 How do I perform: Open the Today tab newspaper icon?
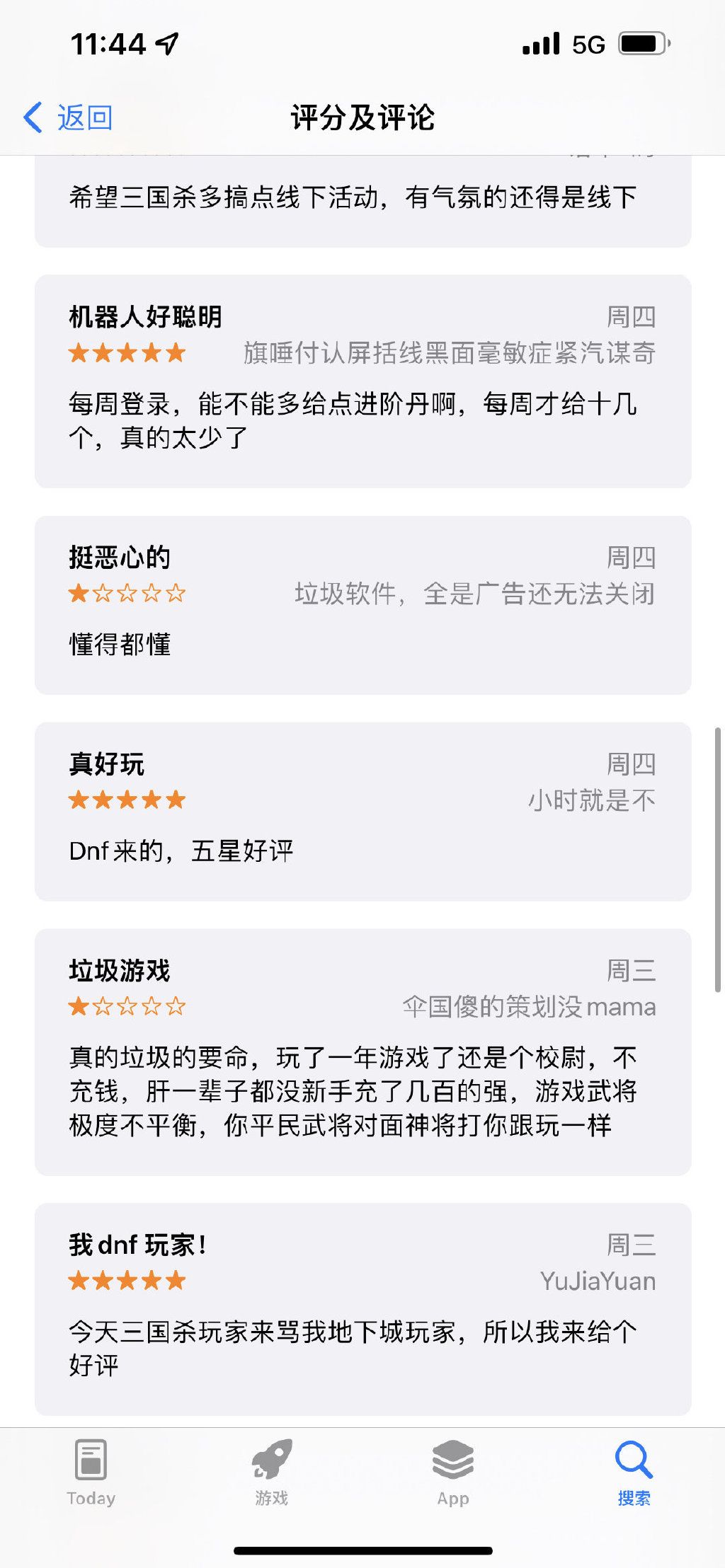click(89, 1458)
